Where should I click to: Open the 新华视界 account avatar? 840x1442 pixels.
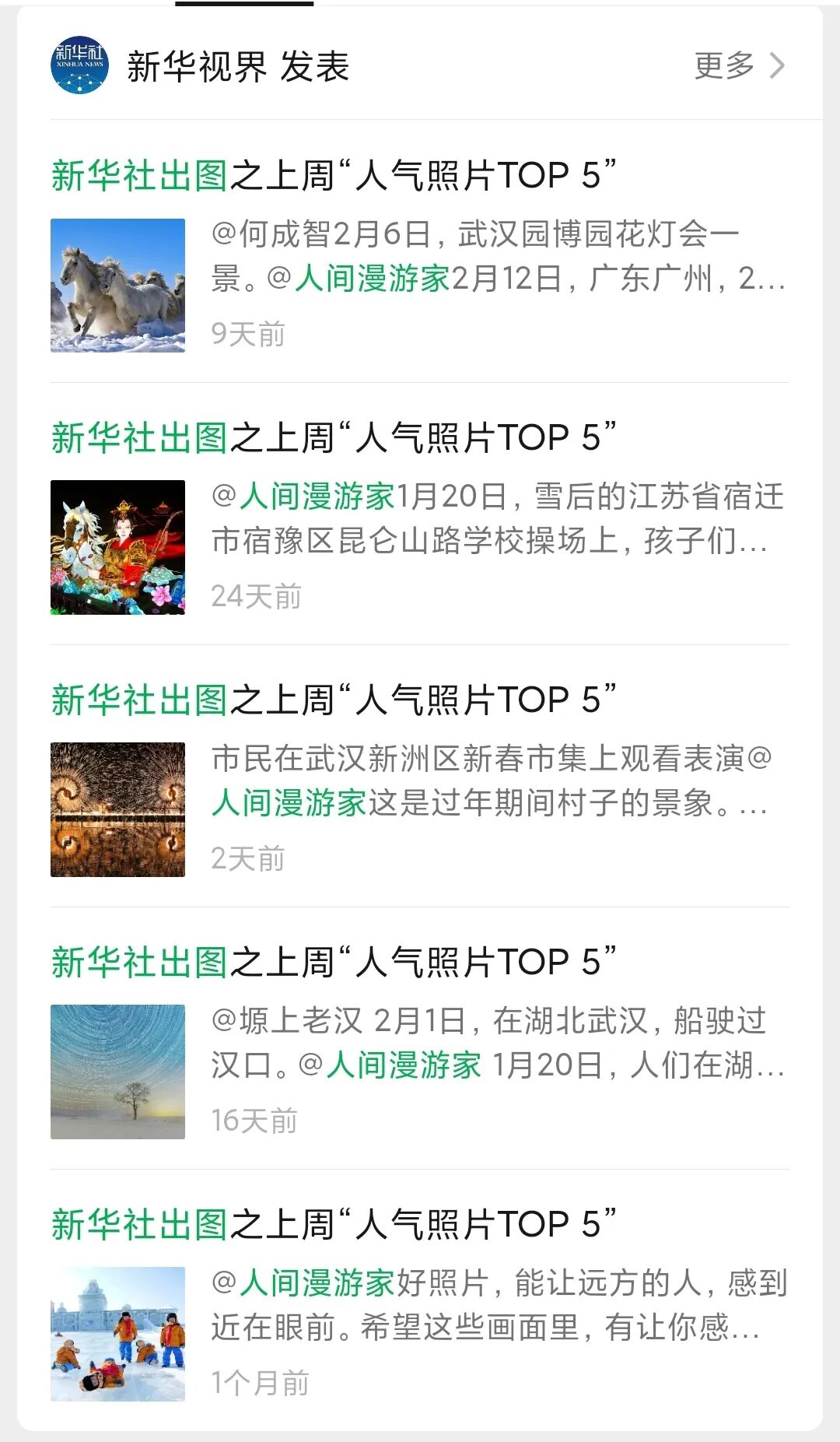[79, 65]
